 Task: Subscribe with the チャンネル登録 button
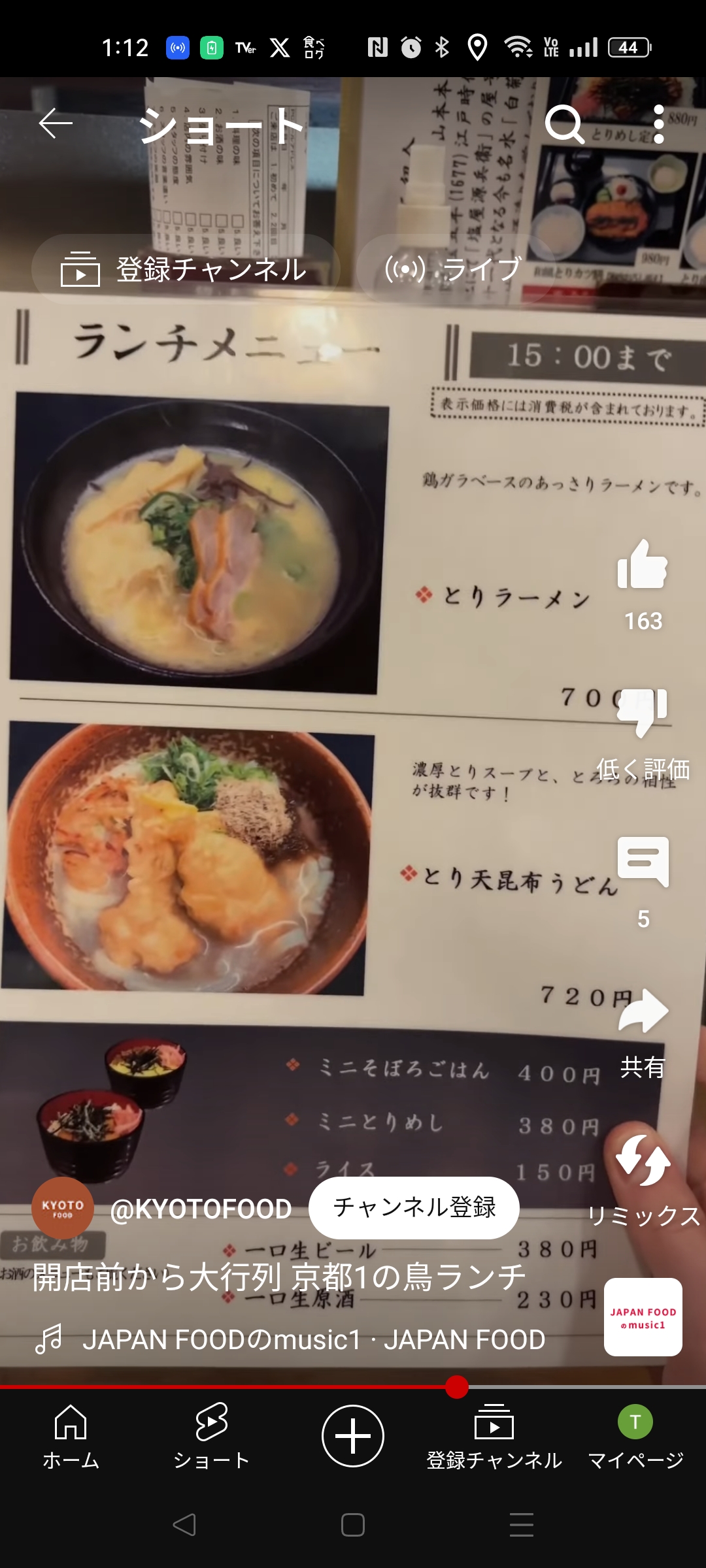[414, 1207]
